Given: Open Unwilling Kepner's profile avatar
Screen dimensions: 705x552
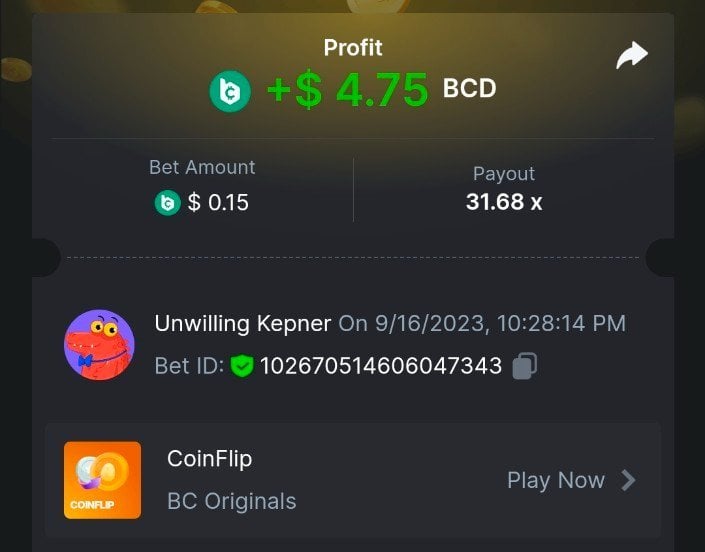Looking at the screenshot, I should coord(99,344).
